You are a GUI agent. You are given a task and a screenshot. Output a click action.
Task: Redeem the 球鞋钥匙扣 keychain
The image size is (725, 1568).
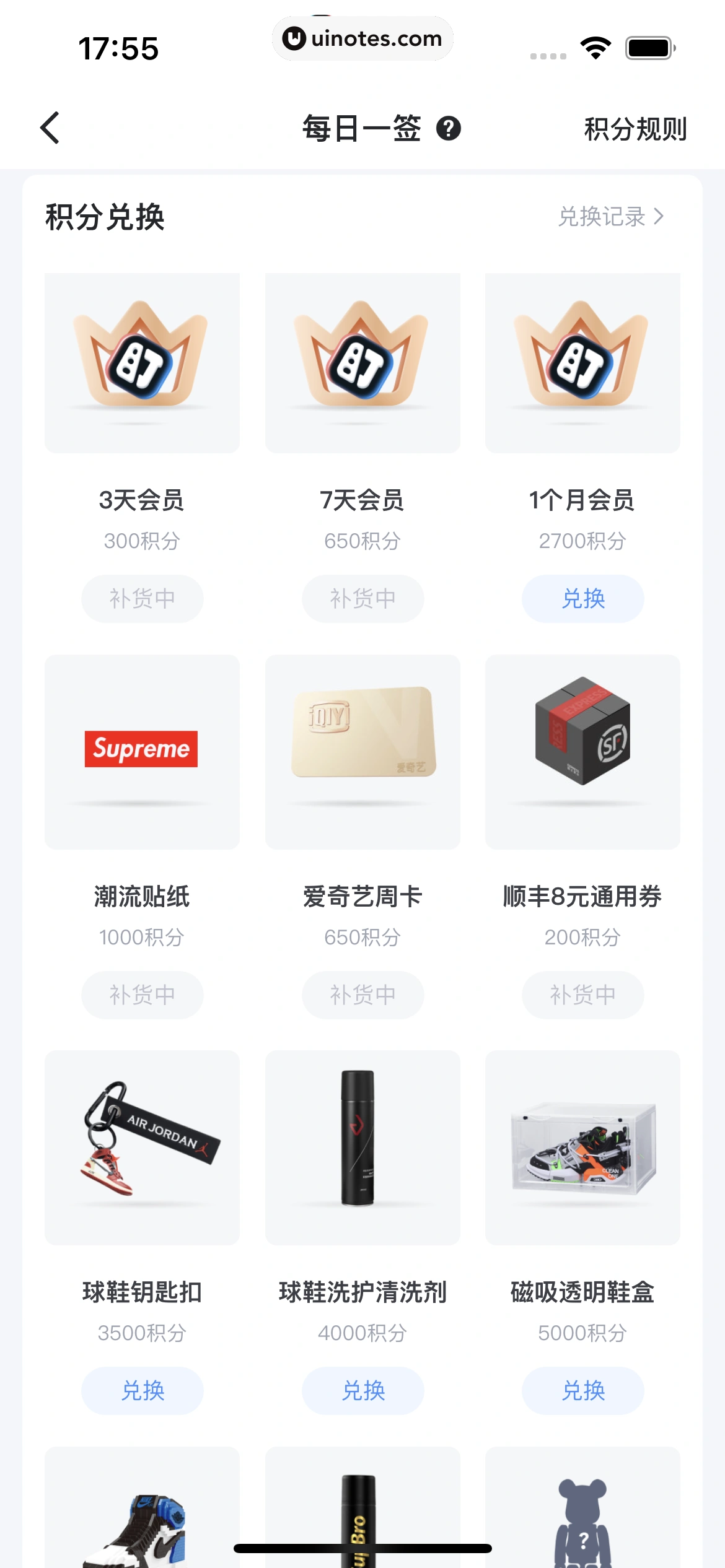tap(142, 1390)
